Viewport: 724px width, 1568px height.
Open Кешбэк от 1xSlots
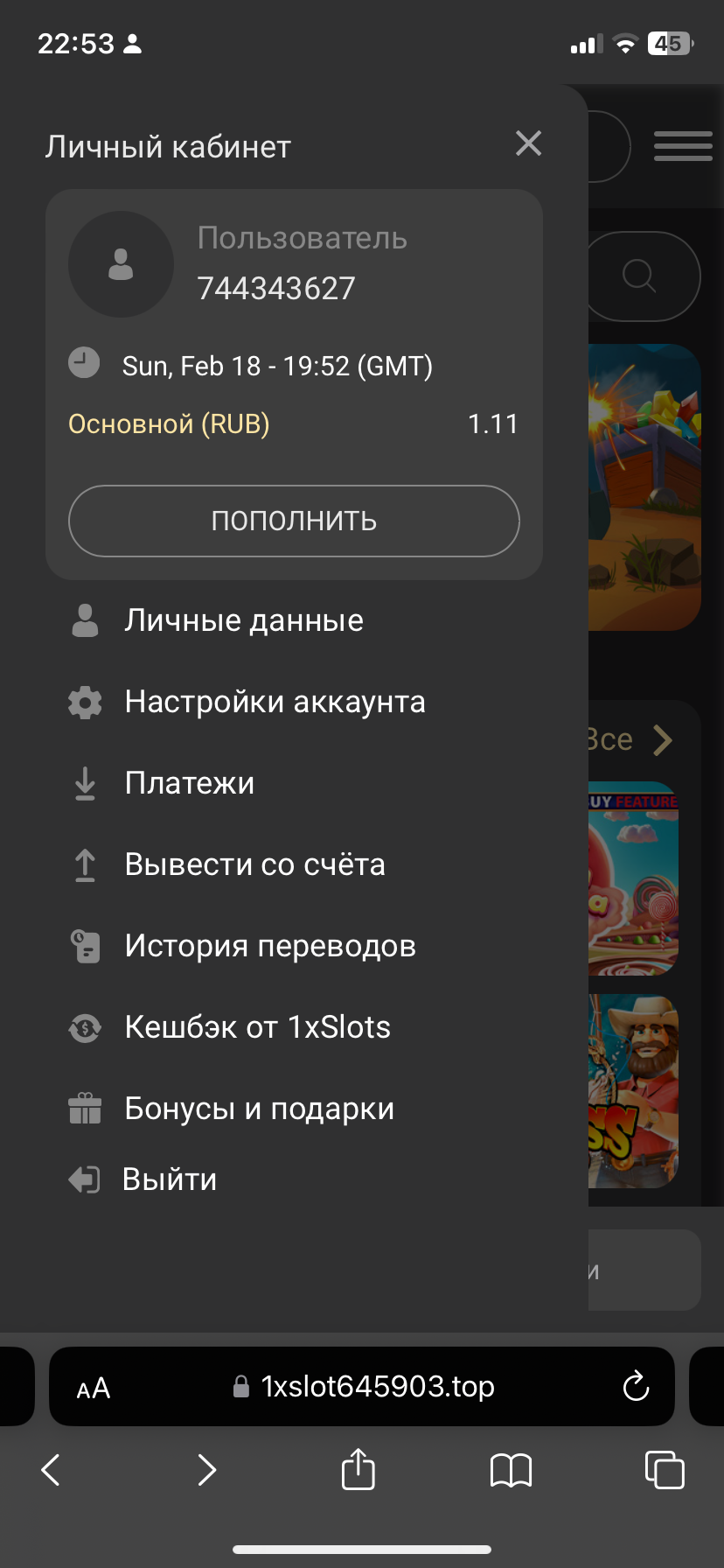(x=257, y=1027)
